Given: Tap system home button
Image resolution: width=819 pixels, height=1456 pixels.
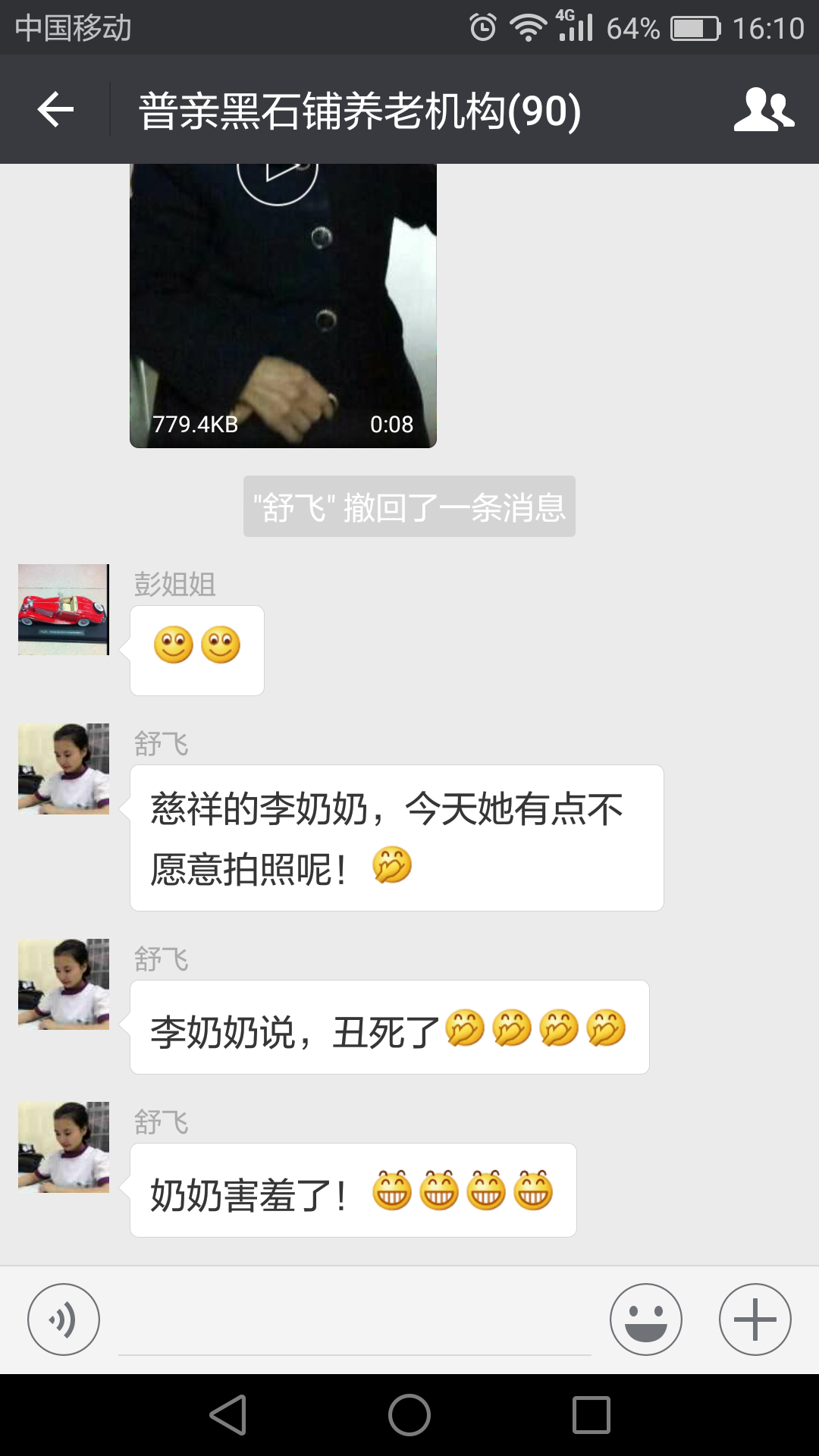Looking at the screenshot, I should 409,1415.
